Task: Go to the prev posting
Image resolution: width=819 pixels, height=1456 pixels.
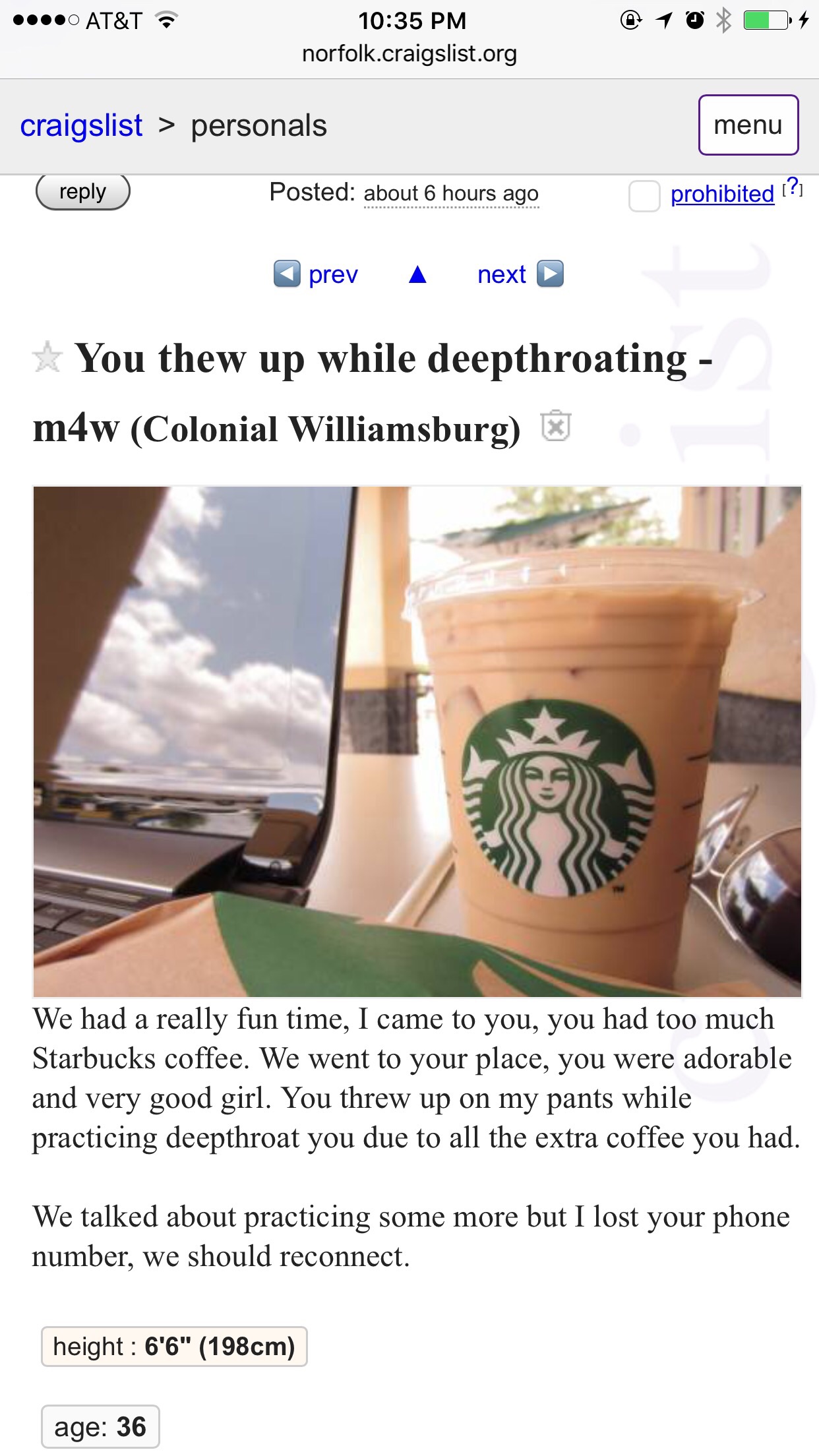Action: 316,274
